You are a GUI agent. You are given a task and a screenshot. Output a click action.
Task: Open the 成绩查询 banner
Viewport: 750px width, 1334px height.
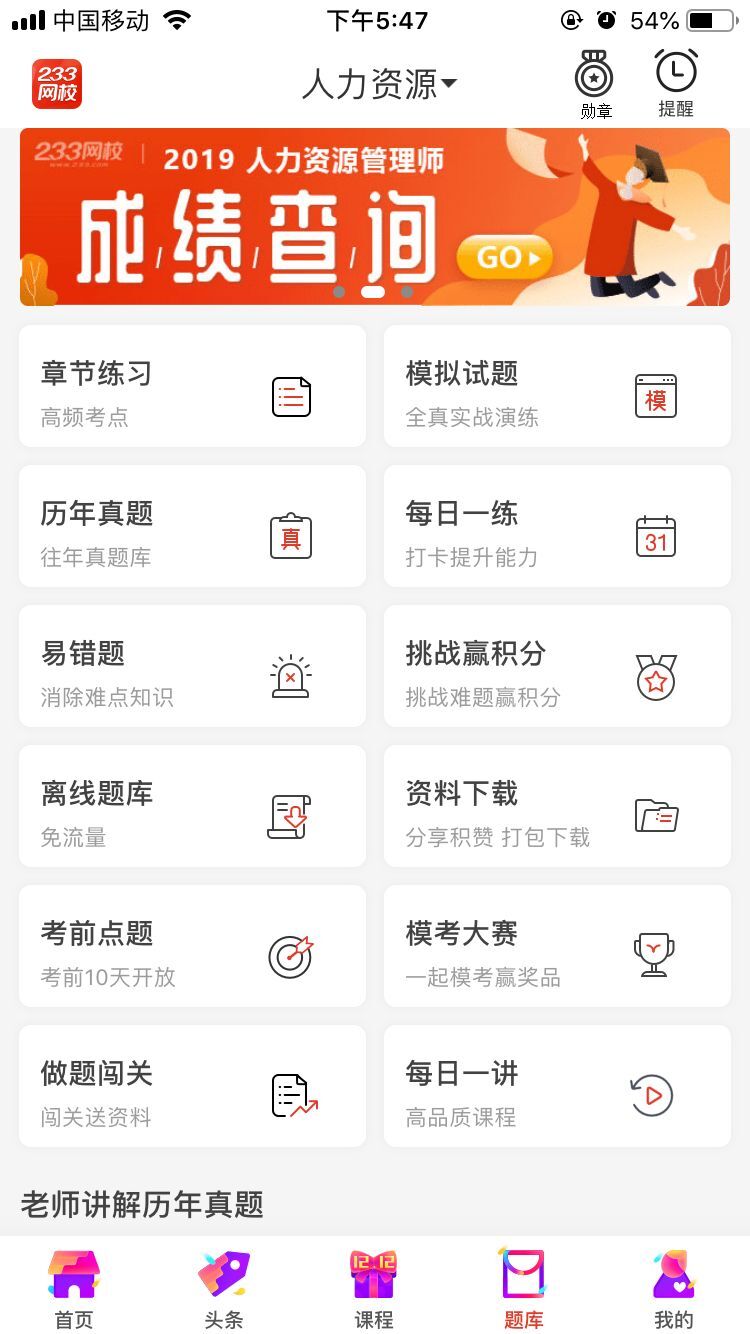coord(375,217)
